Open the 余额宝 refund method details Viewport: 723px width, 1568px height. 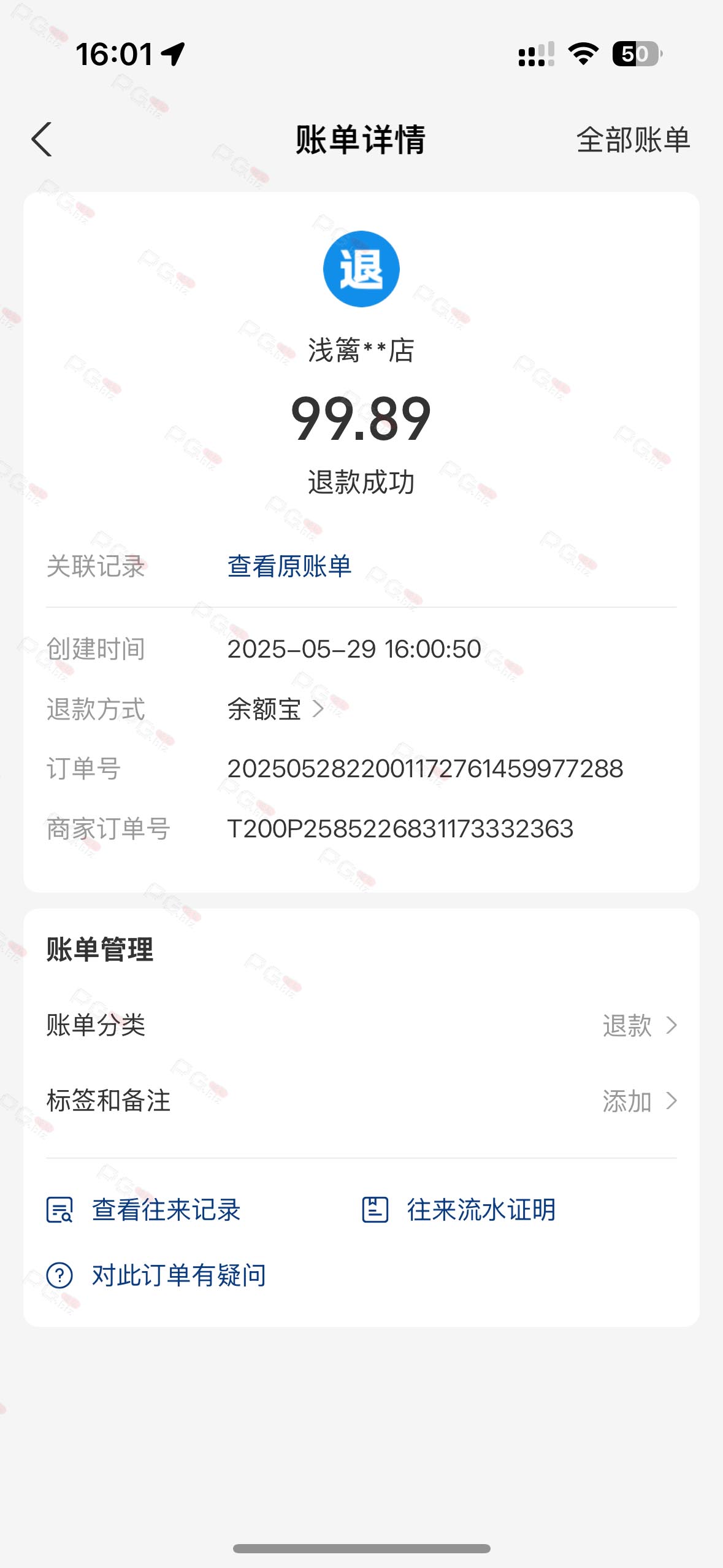point(276,709)
